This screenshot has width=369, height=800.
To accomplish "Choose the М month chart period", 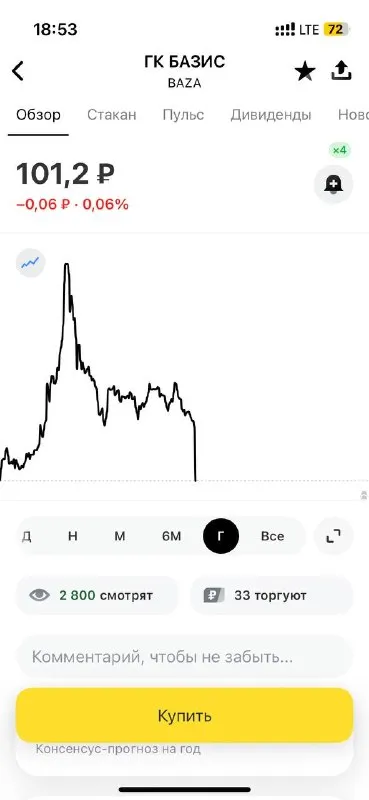I will point(120,536).
